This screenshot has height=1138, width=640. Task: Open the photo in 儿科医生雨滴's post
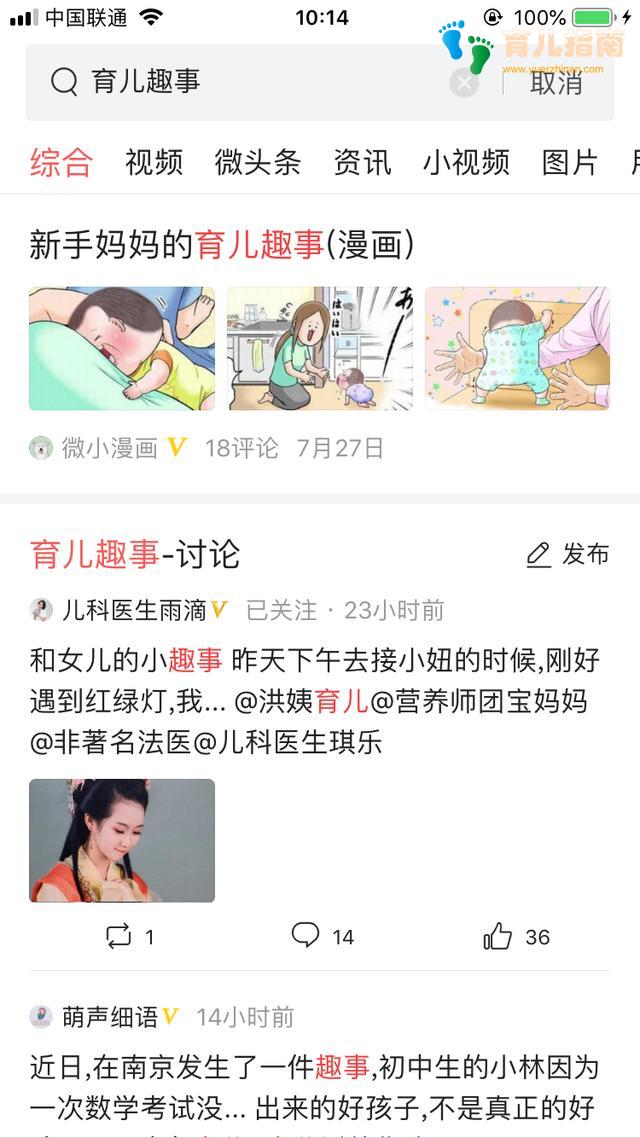(x=122, y=841)
